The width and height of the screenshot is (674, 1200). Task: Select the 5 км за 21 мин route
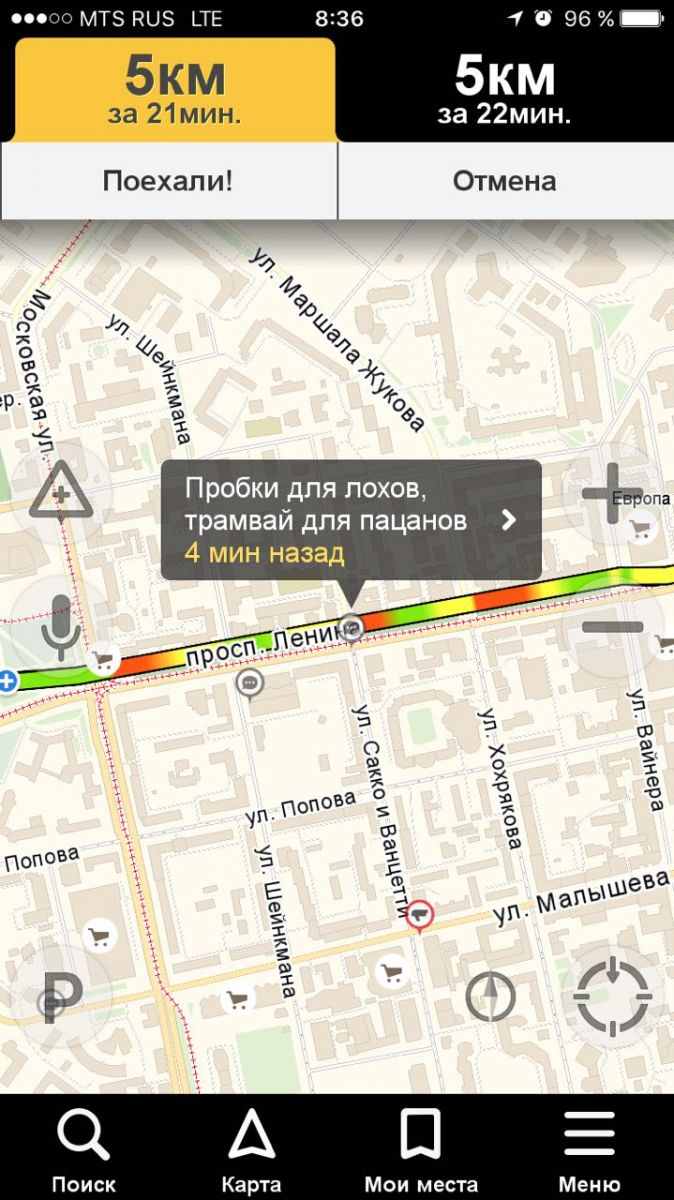coord(174,90)
